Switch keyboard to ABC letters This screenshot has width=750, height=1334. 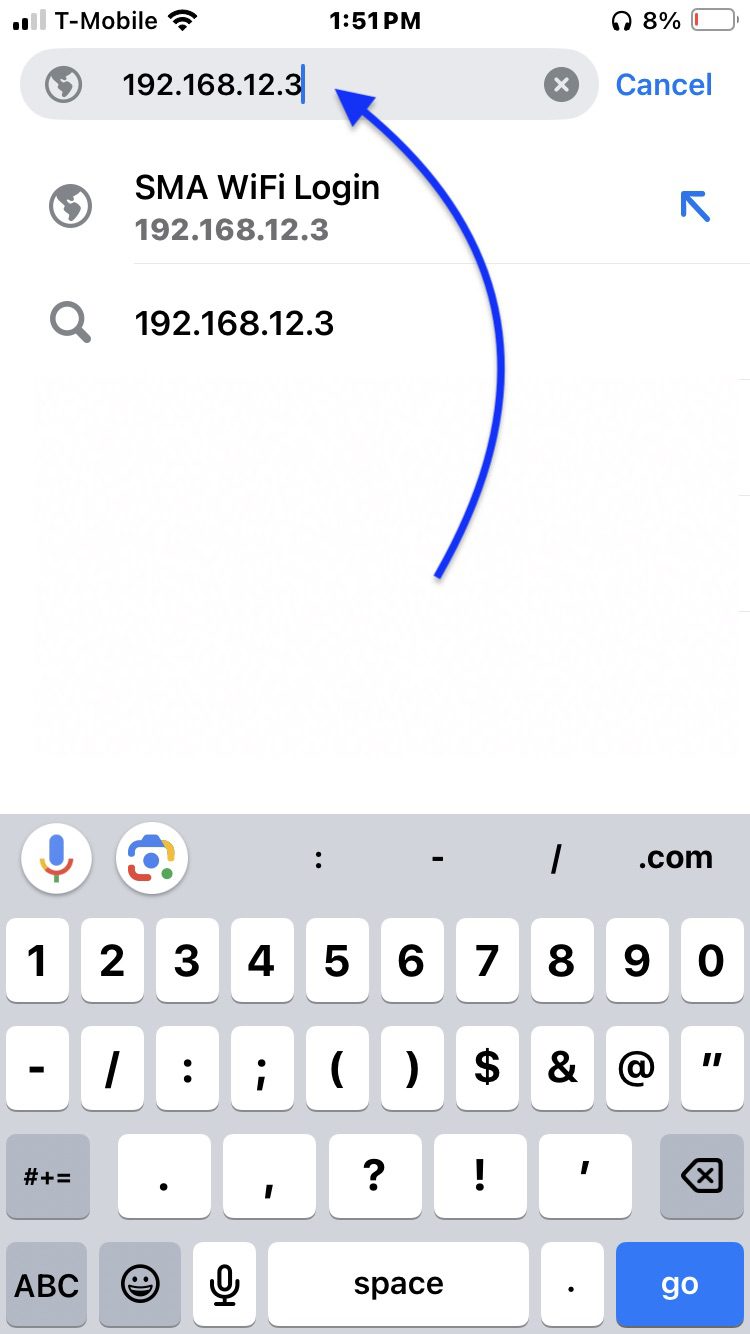point(47,1285)
